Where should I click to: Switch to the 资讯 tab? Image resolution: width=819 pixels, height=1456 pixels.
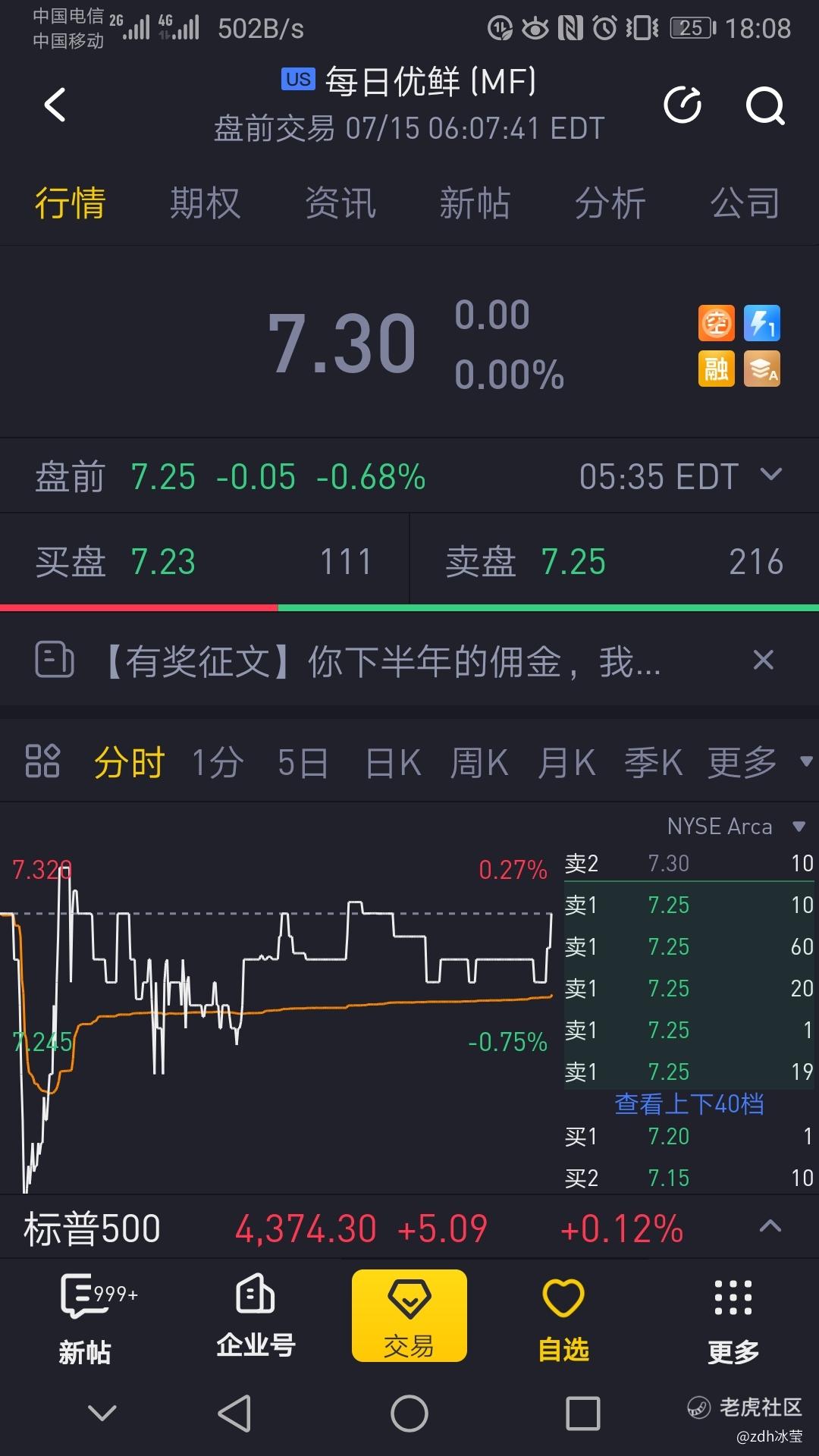(340, 203)
